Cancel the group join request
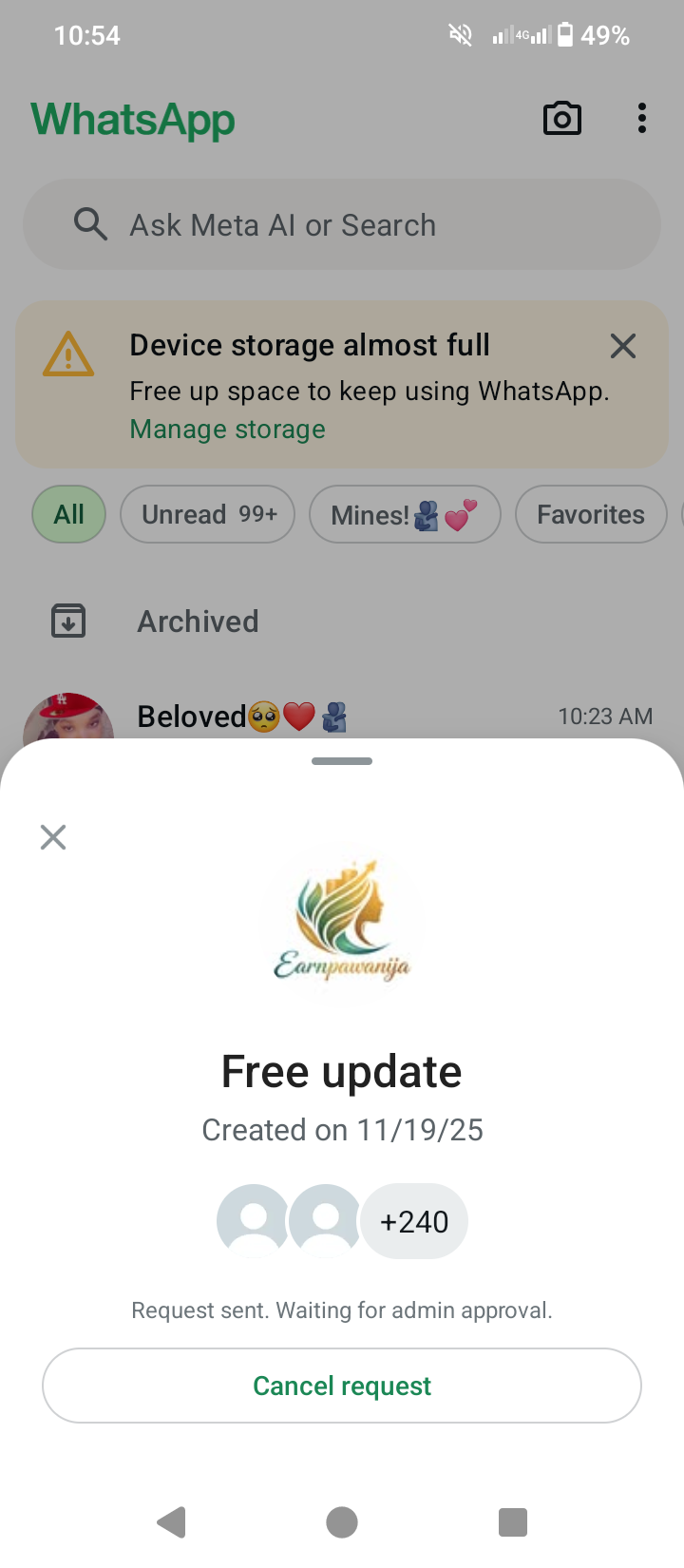The image size is (684, 1568). click(x=342, y=1386)
